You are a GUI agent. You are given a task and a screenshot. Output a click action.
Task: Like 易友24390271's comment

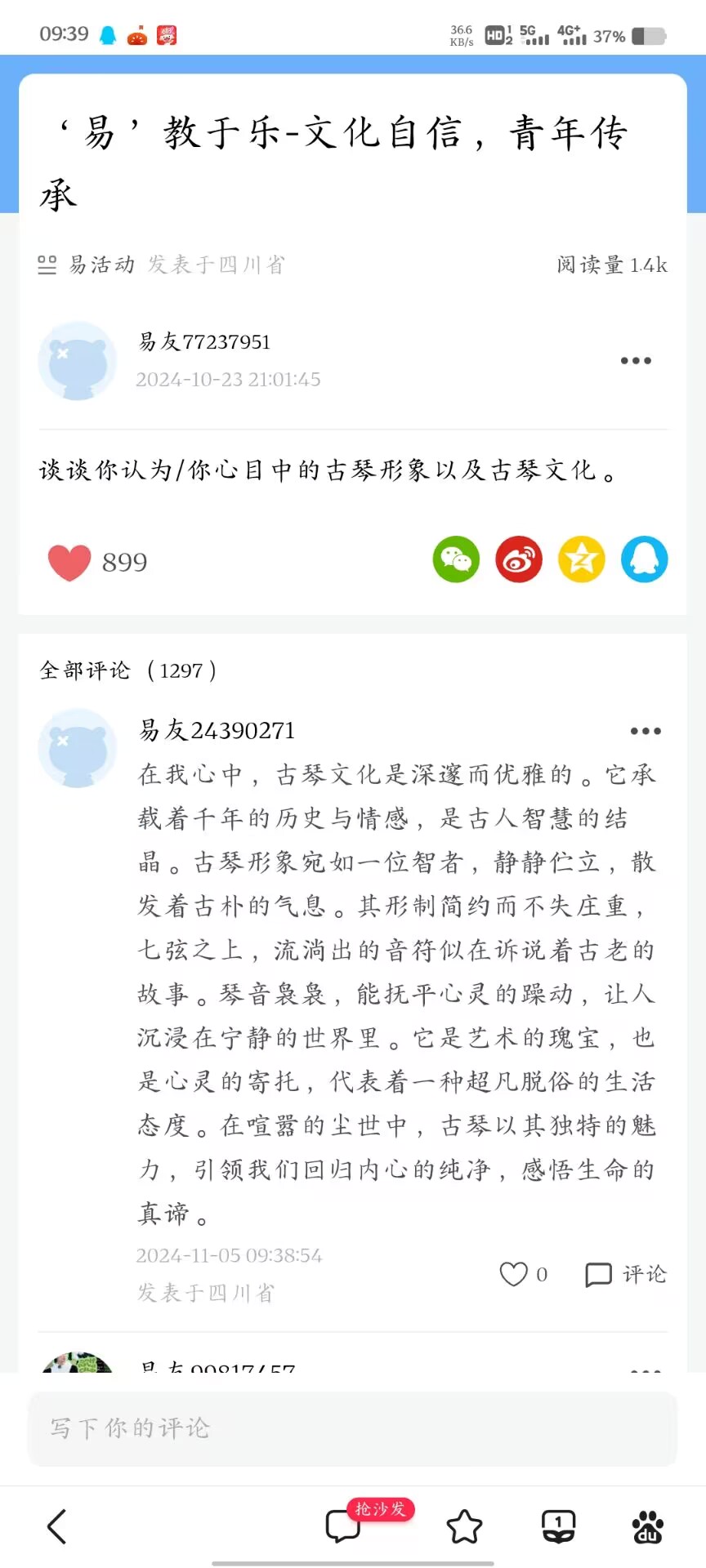point(515,1274)
